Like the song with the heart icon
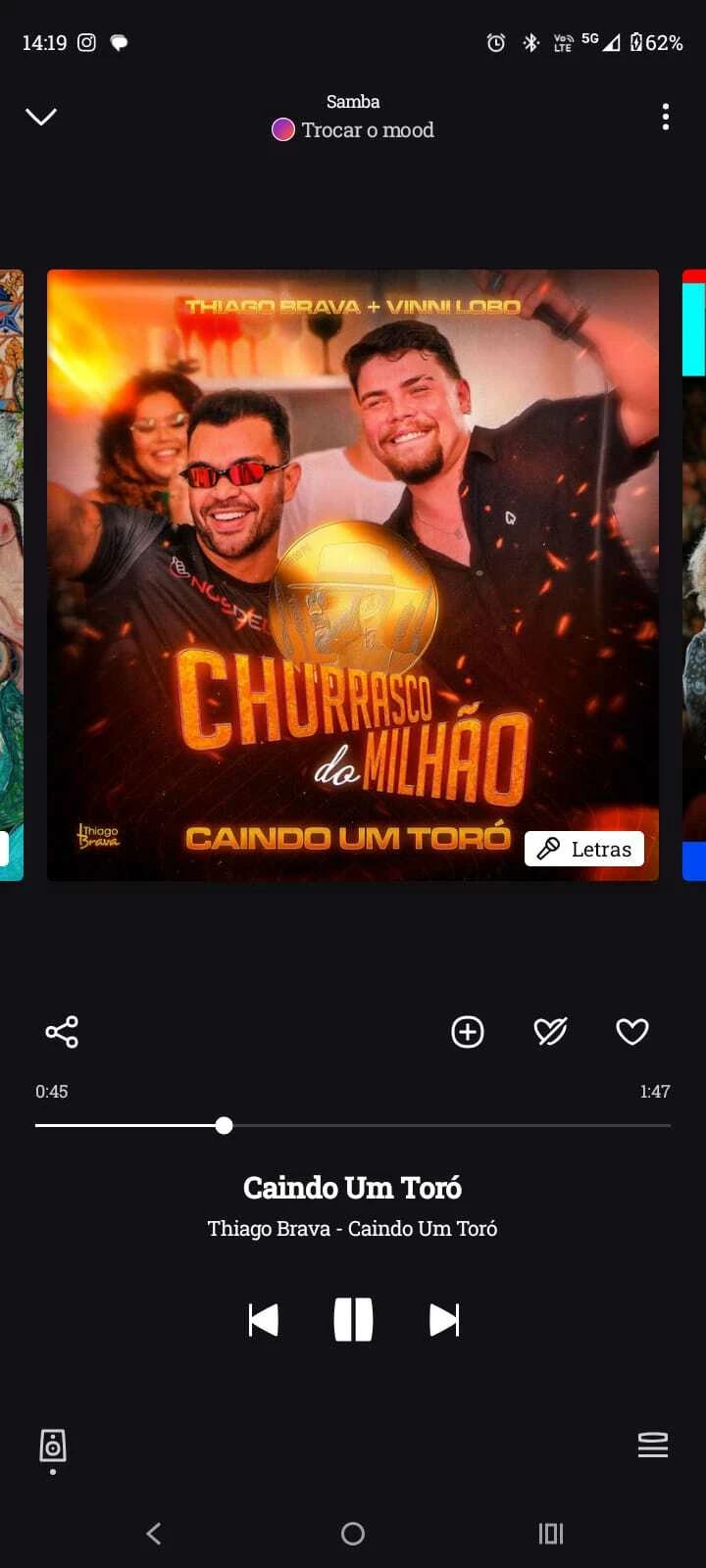The height and width of the screenshot is (1568, 706). coord(632,1032)
